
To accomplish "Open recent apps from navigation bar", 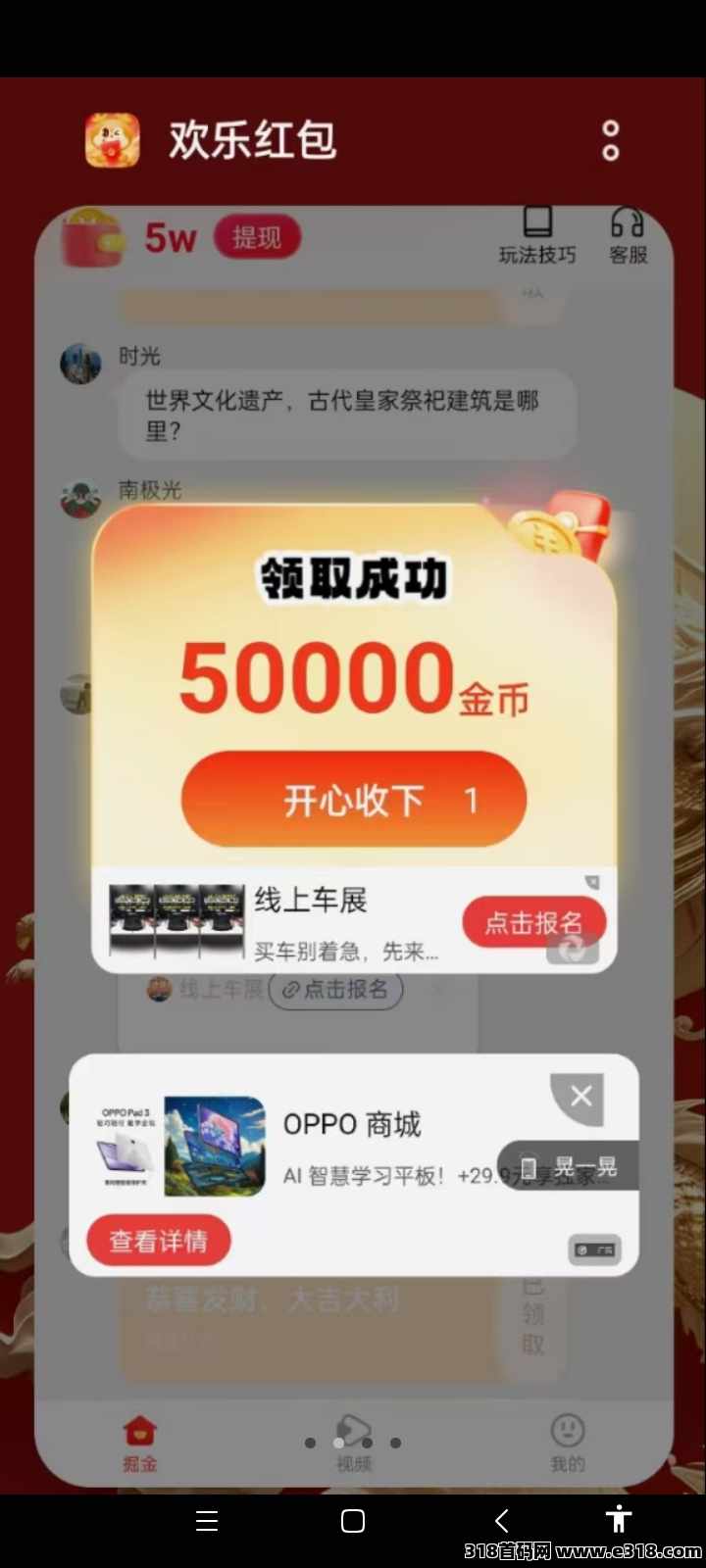I will pos(206,1520).
